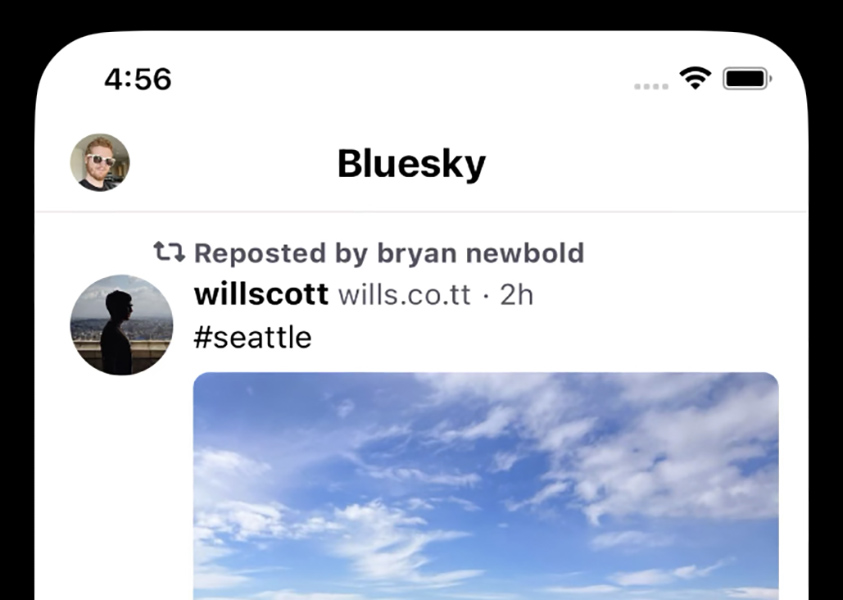View willscott's profile via username
This screenshot has height=600, width=843.
click(x=261, y=294)
